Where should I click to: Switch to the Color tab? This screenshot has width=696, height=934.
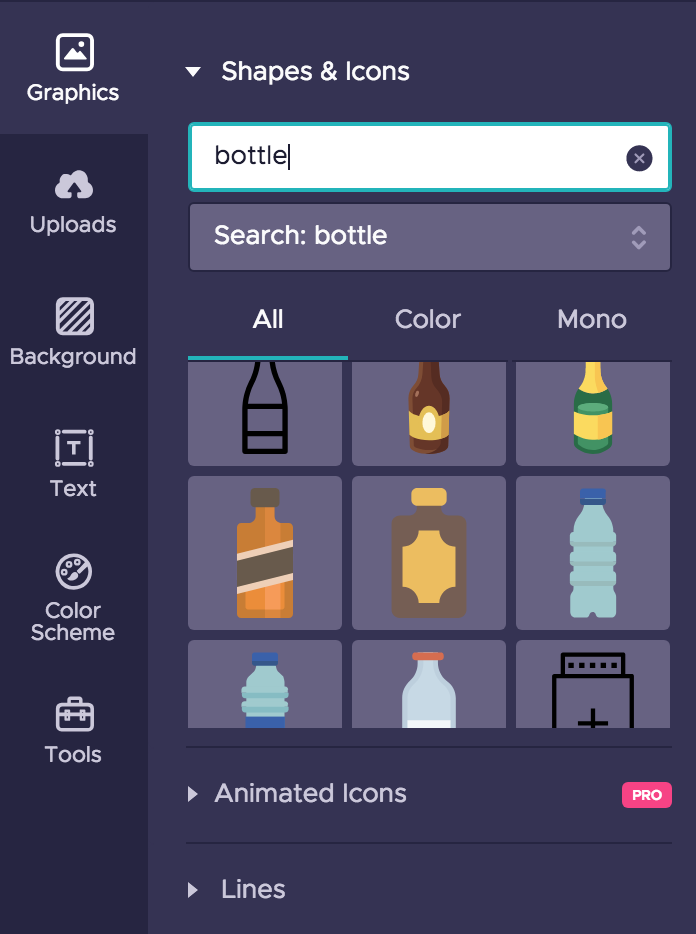tap(428, 320)
